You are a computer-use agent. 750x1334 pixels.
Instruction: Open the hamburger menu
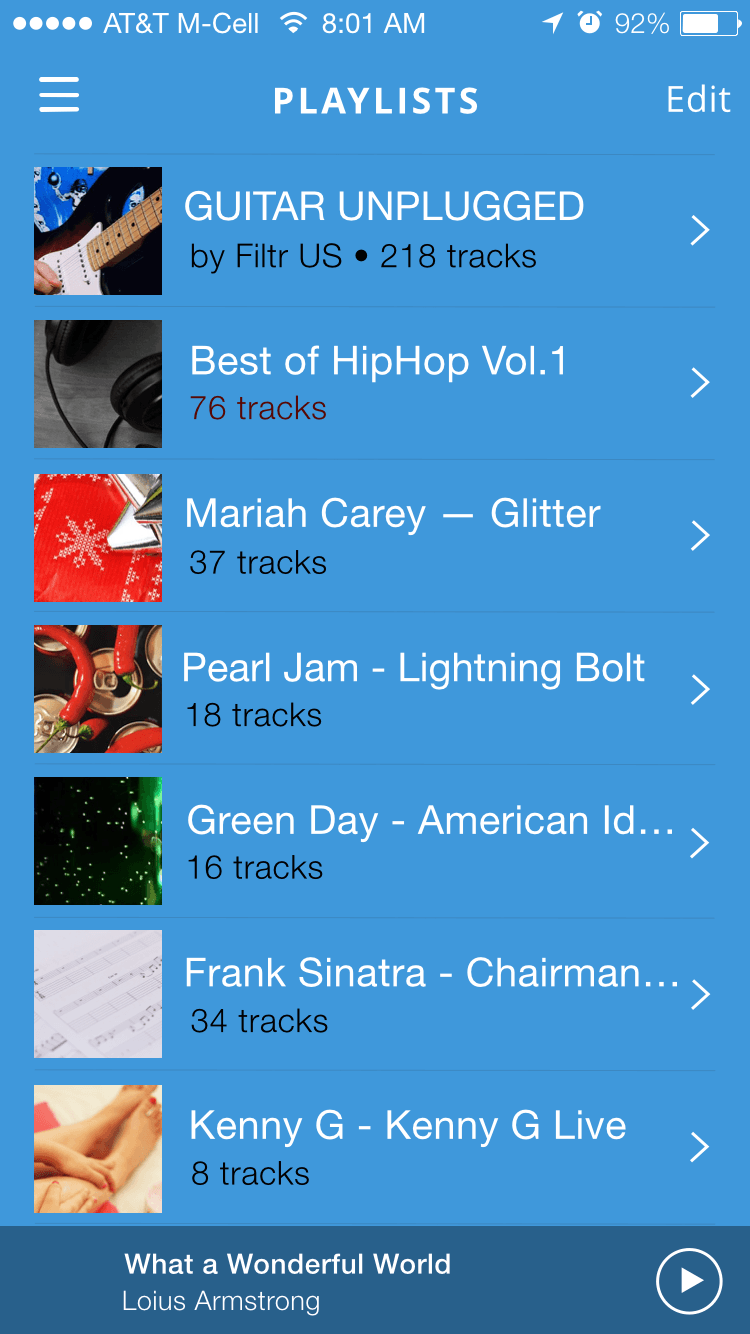tap(59, 96)
